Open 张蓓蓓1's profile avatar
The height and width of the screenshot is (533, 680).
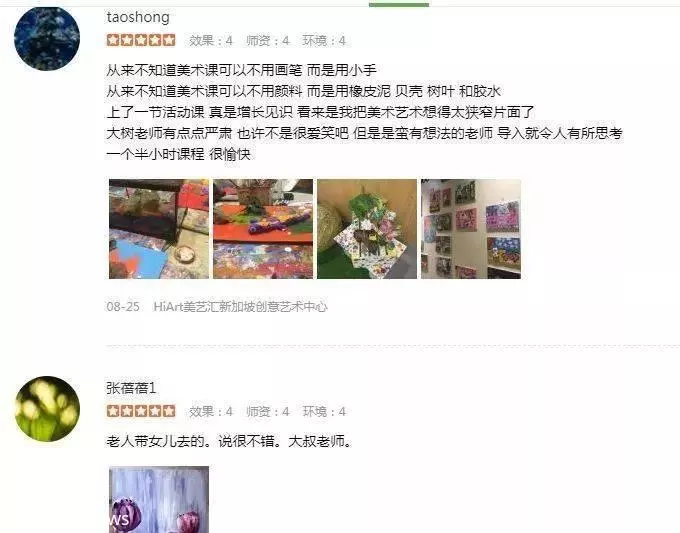coord(47,409)
